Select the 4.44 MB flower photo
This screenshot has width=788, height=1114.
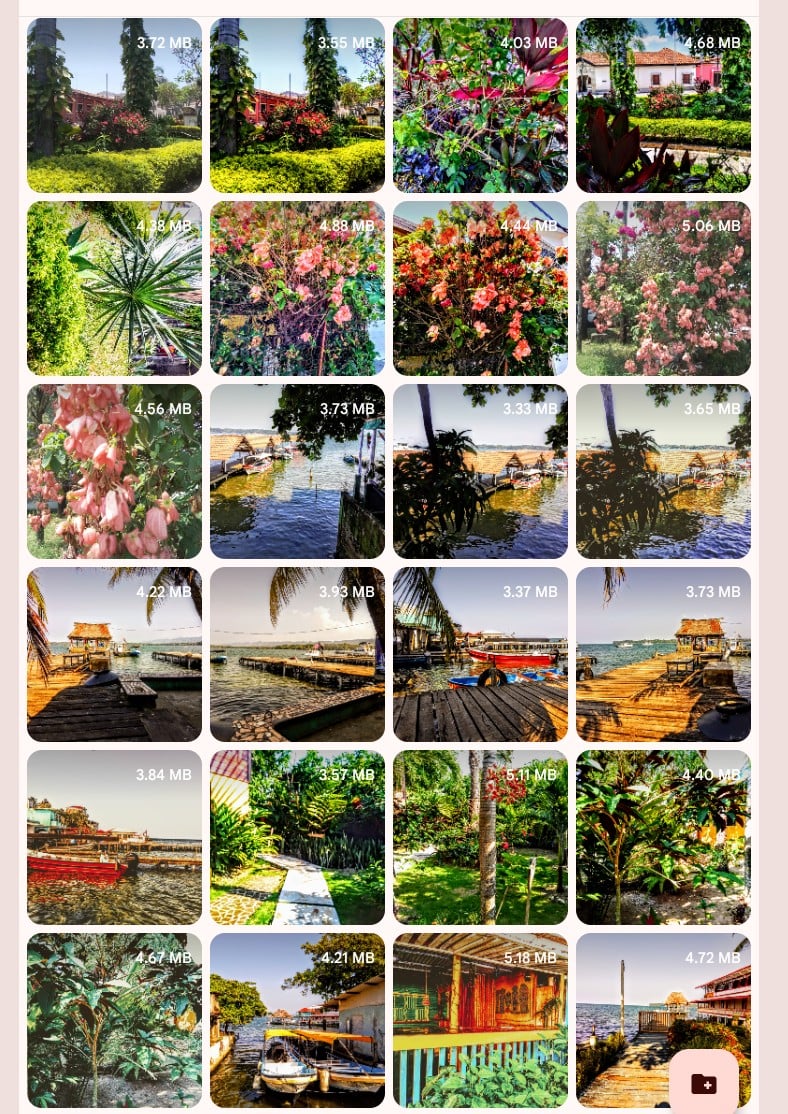coord(480,288)
